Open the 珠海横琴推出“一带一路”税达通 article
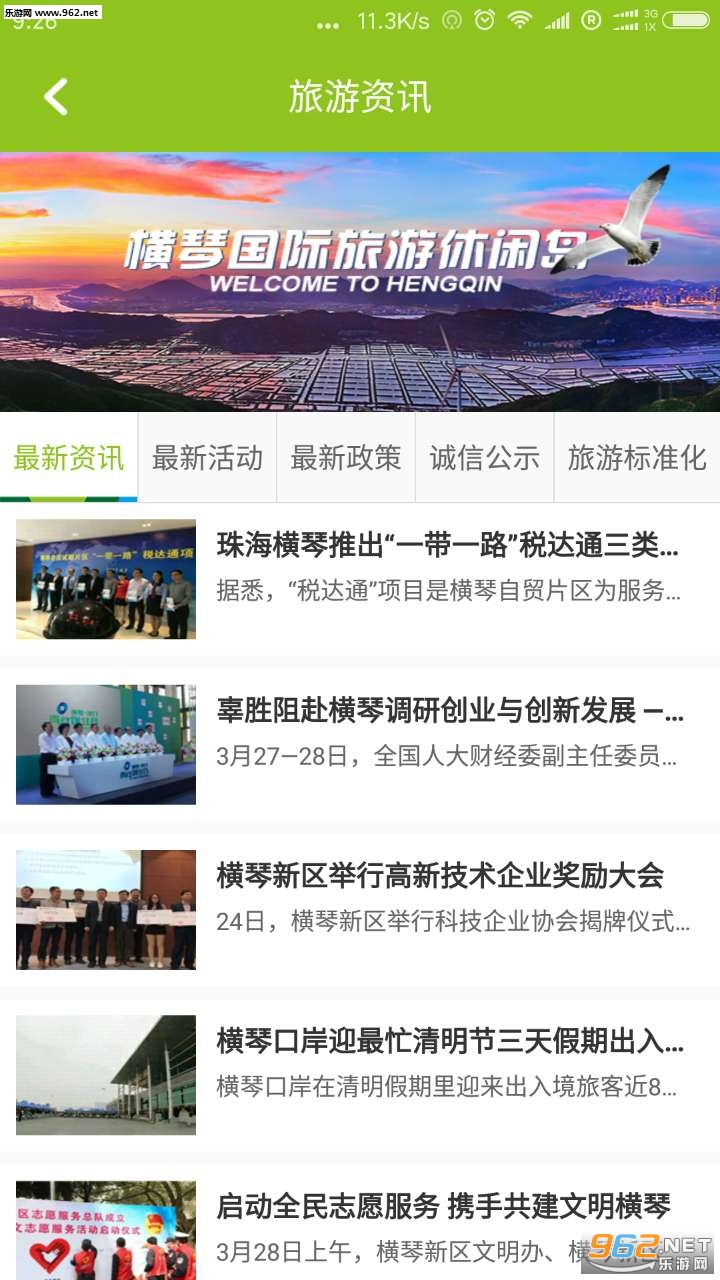The width and height of the screenshot is (720, 1280). [x=448, y=547]
